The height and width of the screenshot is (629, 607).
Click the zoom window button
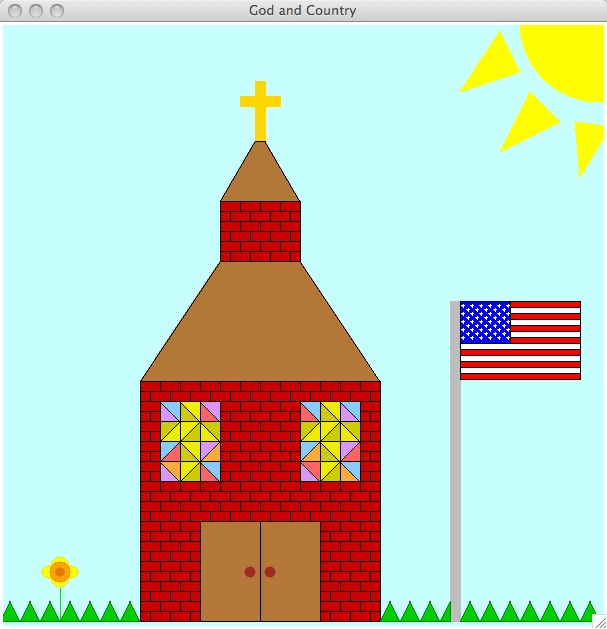click(x=57, y=11)
